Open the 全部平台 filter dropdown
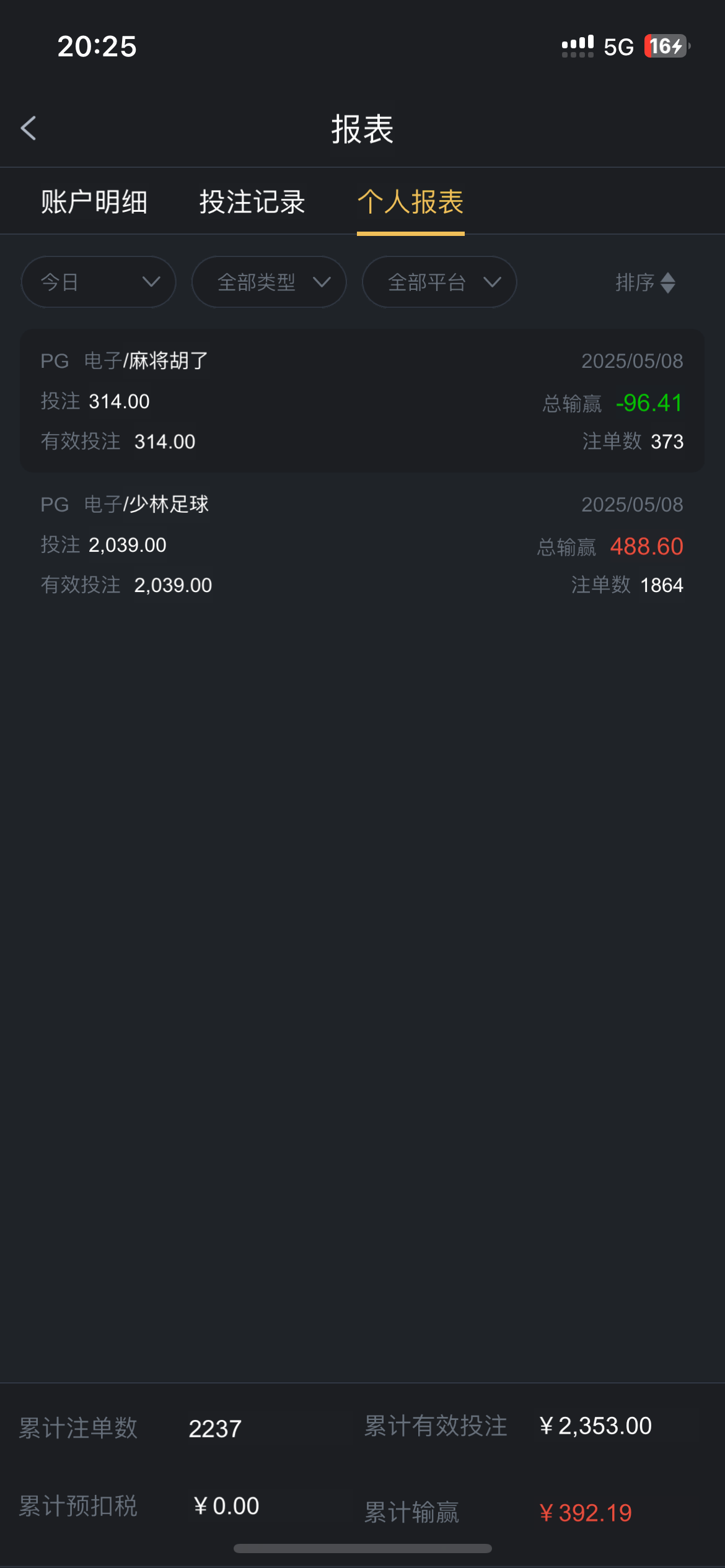This screenshot has width=725, height=1568. click(x=439, y=282)
